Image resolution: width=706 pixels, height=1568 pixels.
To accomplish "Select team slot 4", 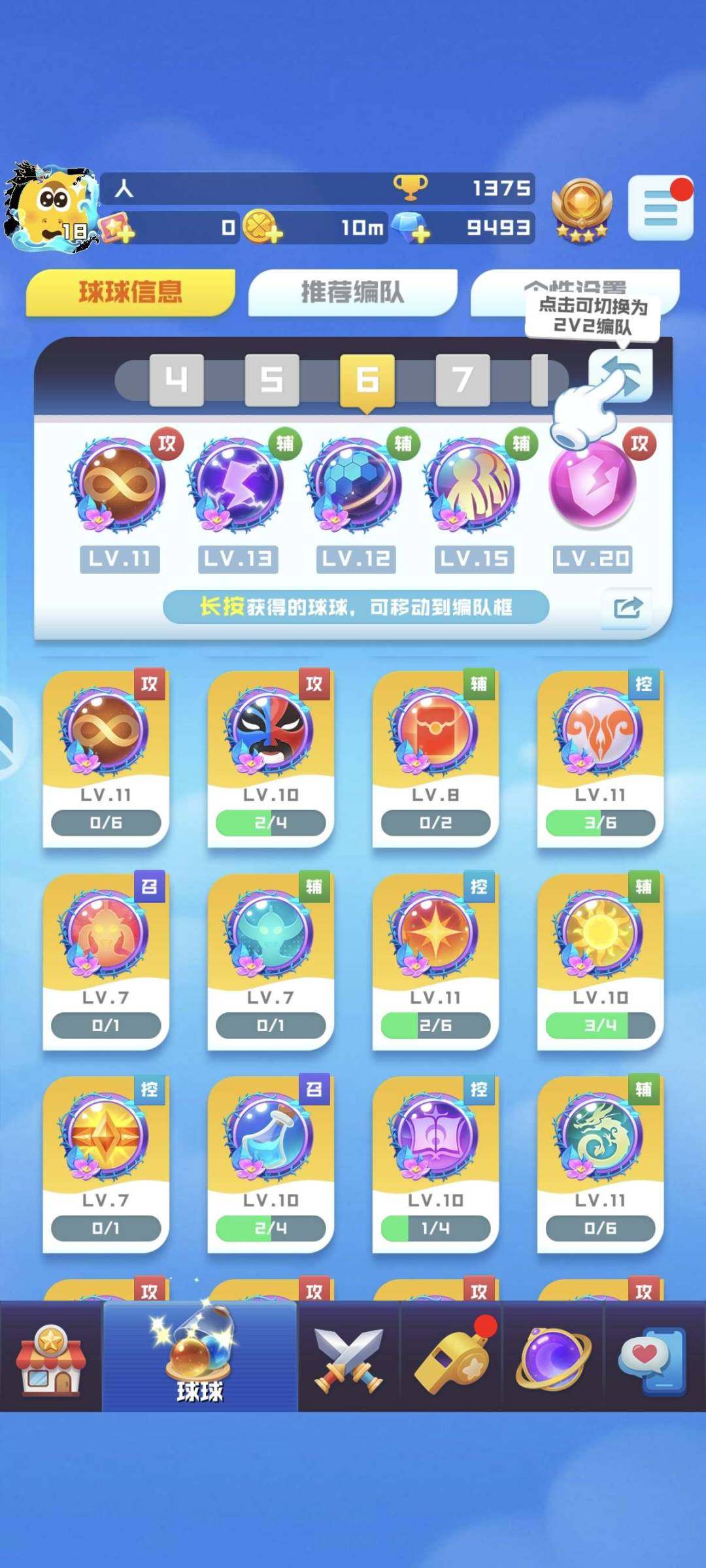I will click(x=176, y=380).
